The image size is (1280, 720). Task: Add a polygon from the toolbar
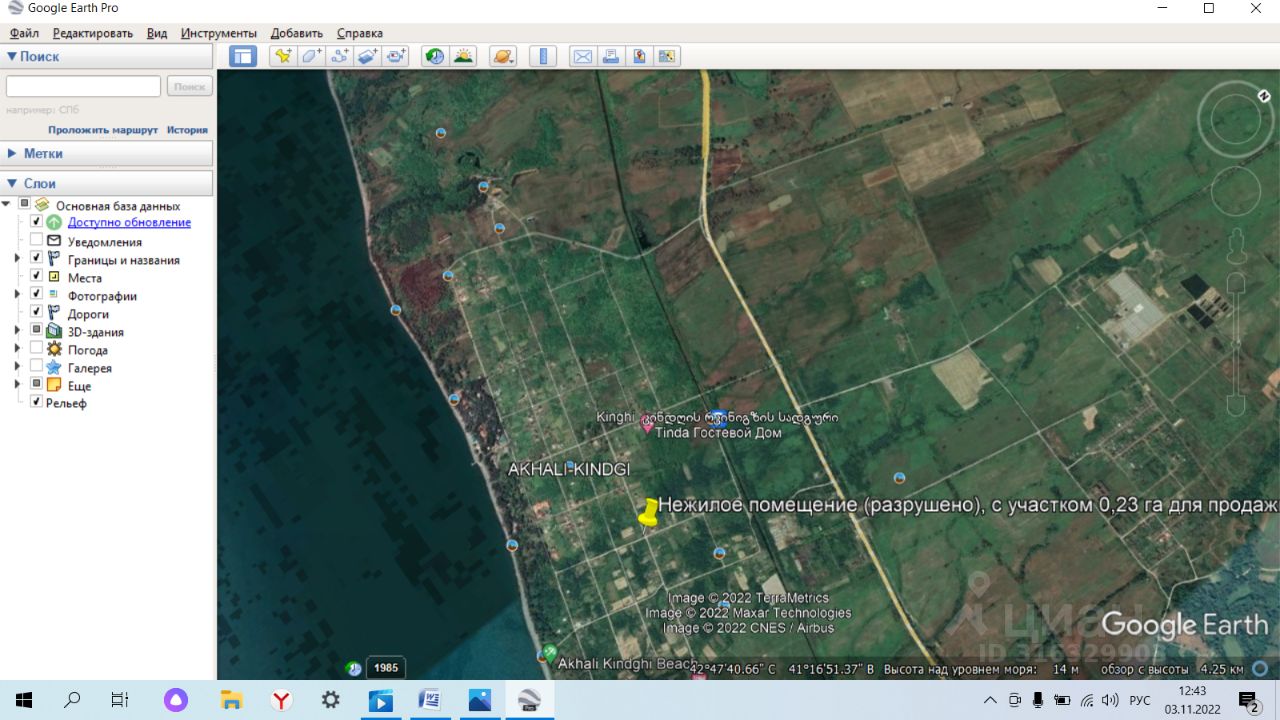pos(311,56)
